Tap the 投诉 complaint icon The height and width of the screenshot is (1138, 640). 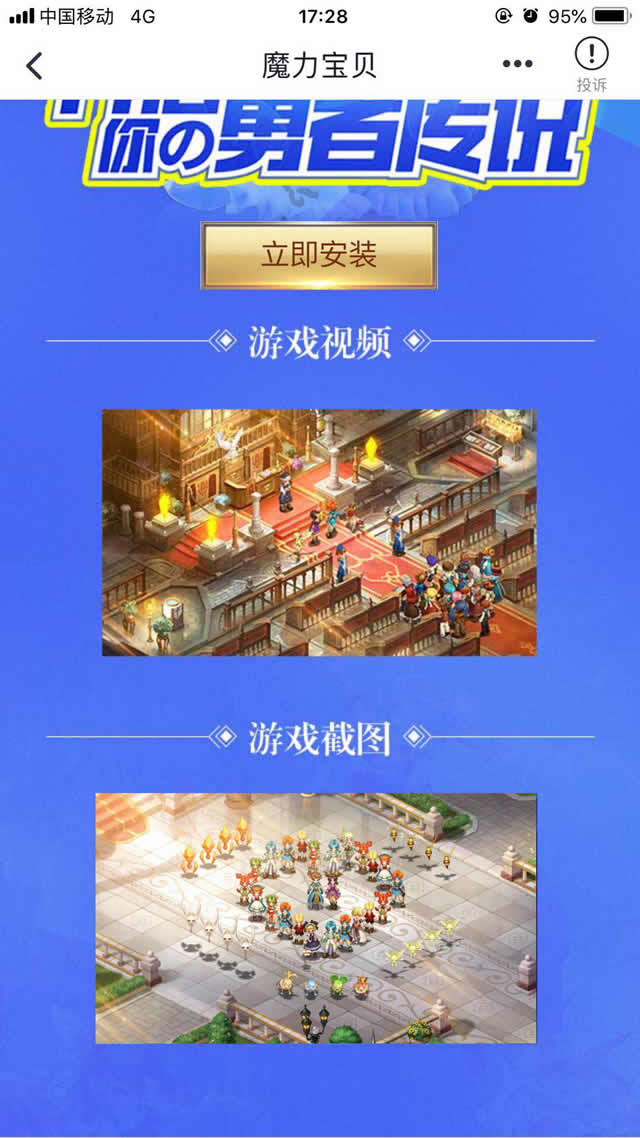(x=591, y=64)
